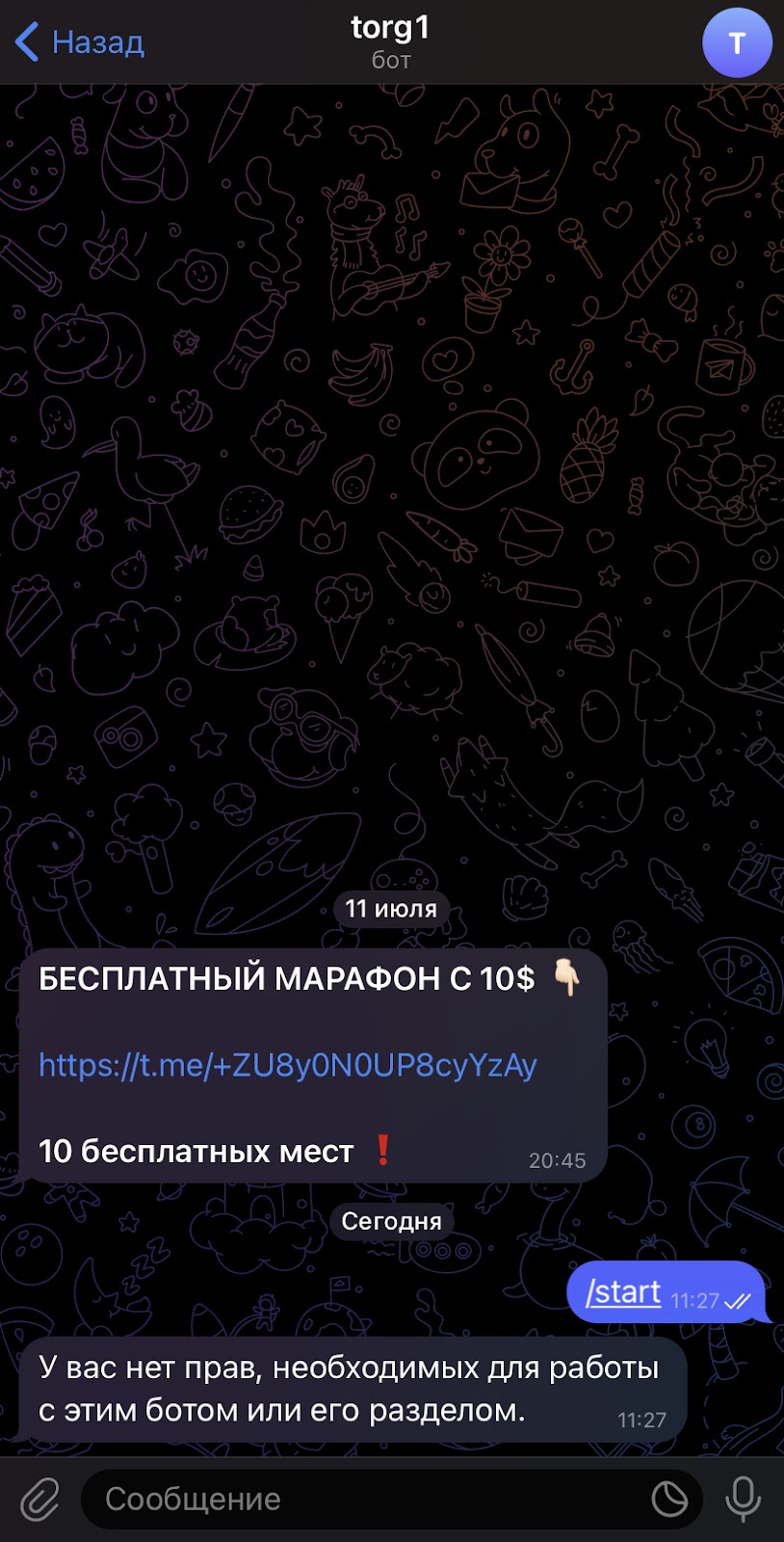Open the attachment paperclip menu

click(x=39, y=1499)
